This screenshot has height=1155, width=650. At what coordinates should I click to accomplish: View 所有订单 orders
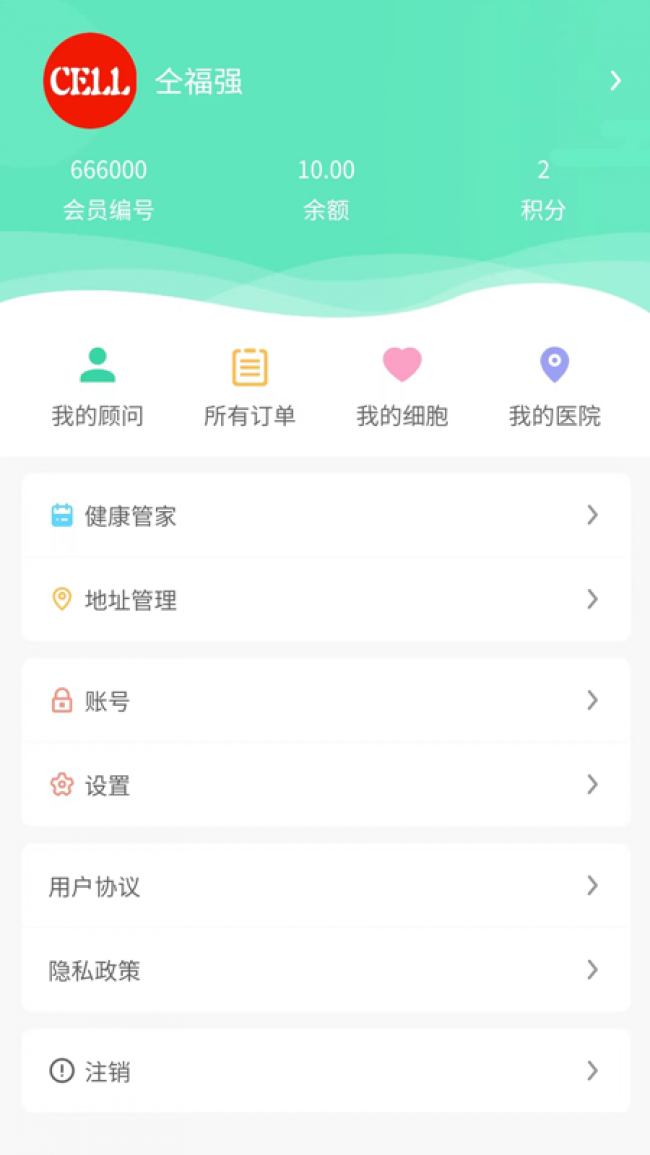pos(250,387)
